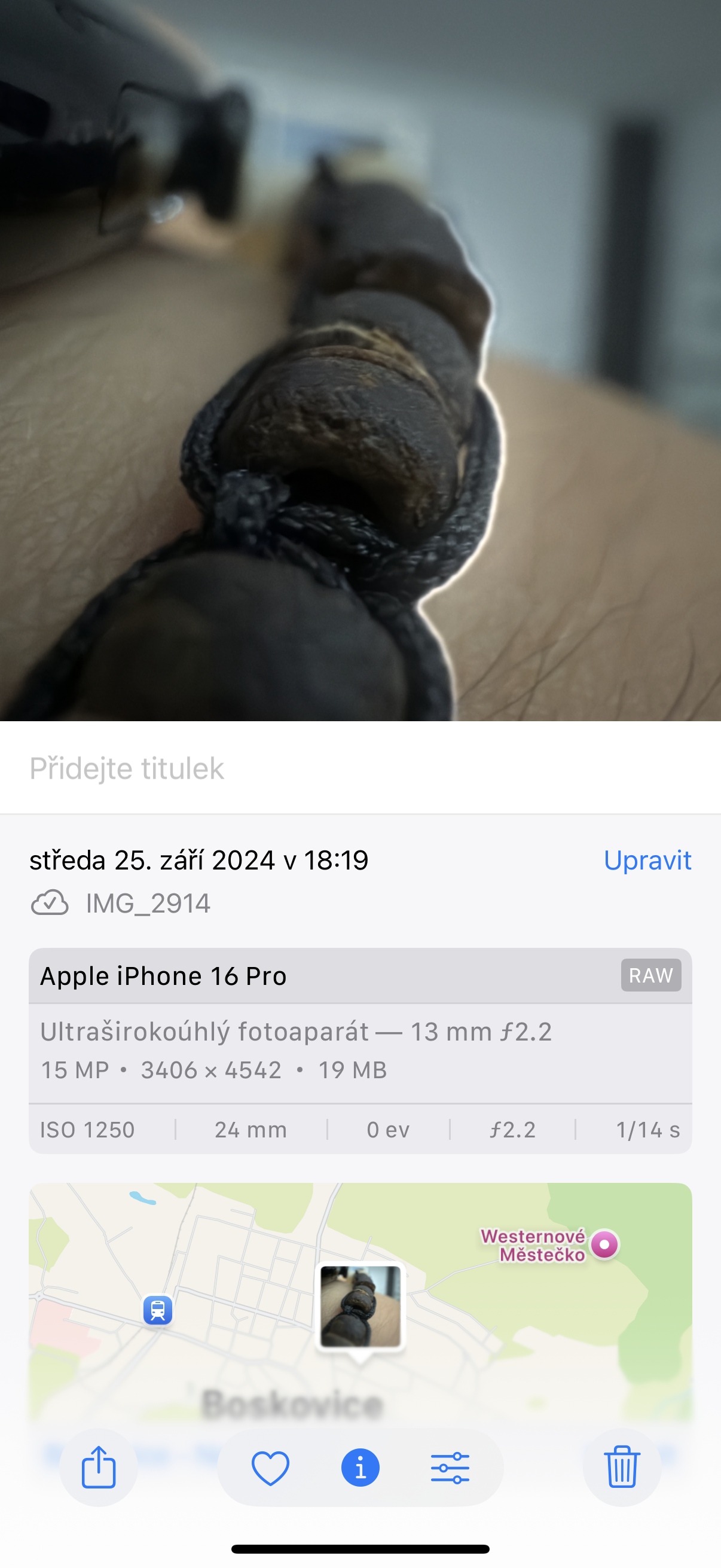Select the ISO 1250 metadata field

pos(87,1129)
